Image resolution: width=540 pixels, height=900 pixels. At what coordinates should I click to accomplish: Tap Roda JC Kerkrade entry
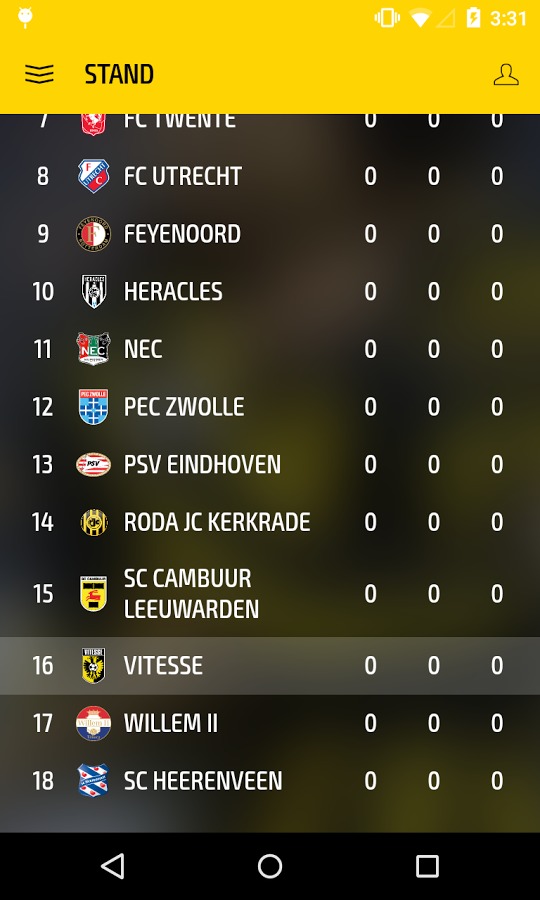[x=270, y=522]
